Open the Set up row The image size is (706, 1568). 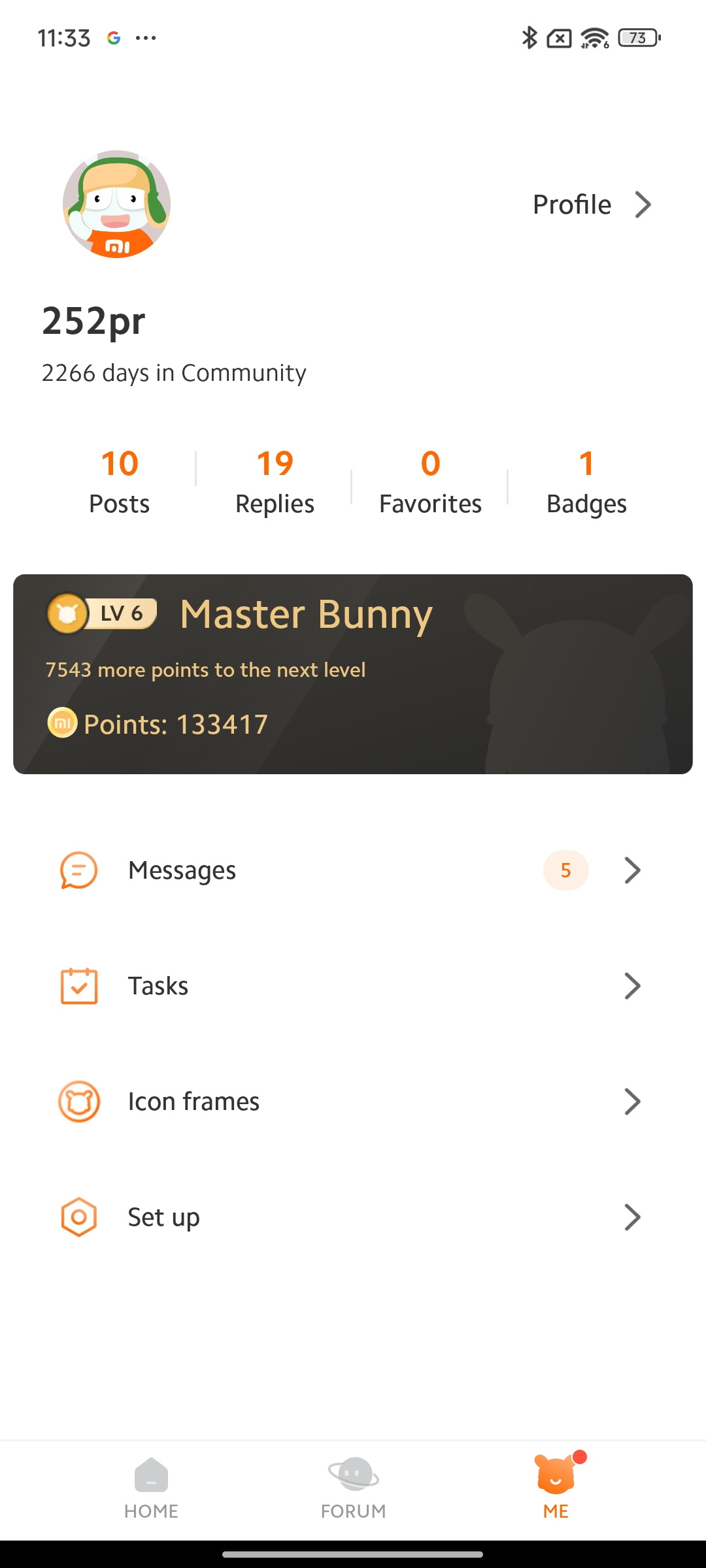353,1217
